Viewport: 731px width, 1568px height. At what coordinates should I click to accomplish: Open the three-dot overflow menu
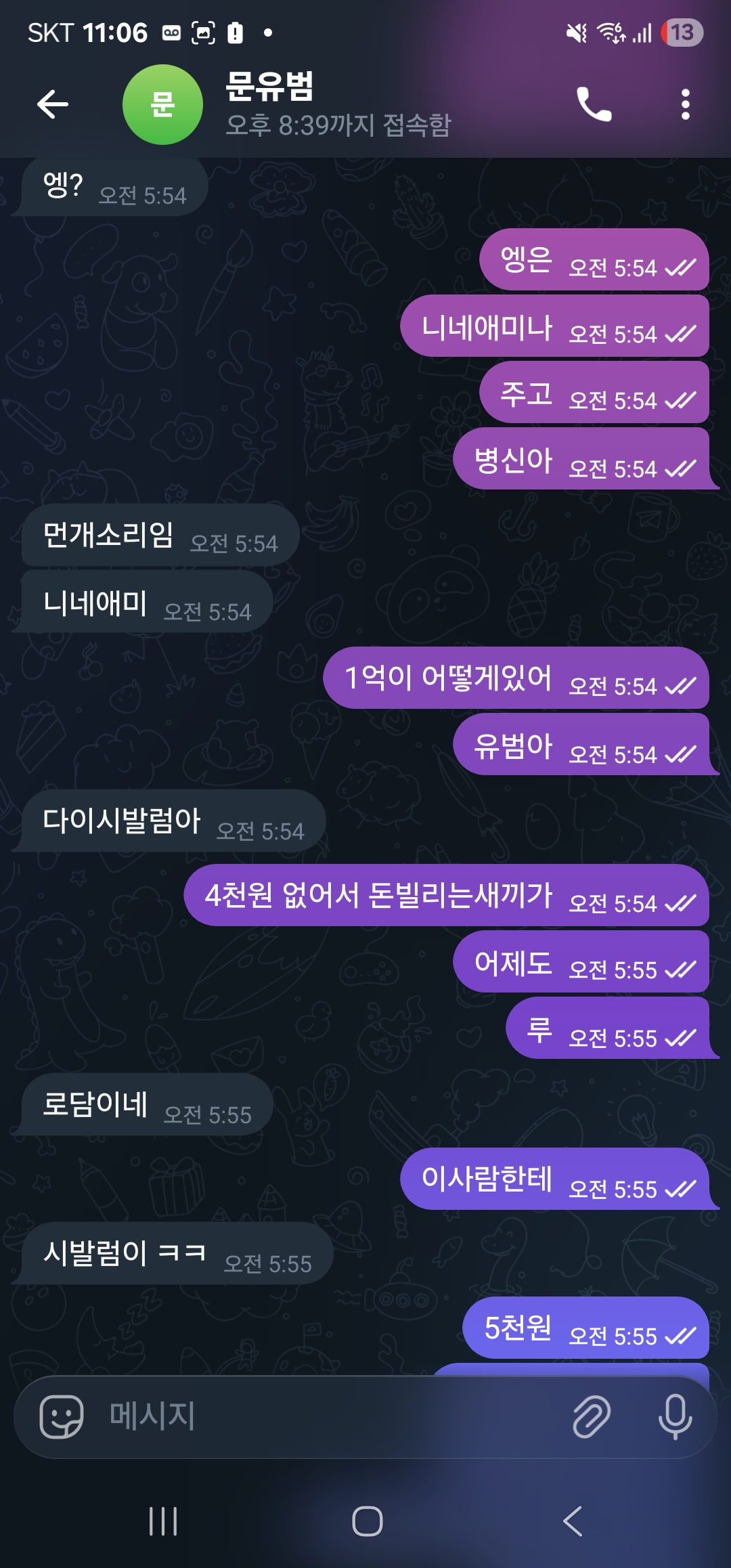(685, 104)
